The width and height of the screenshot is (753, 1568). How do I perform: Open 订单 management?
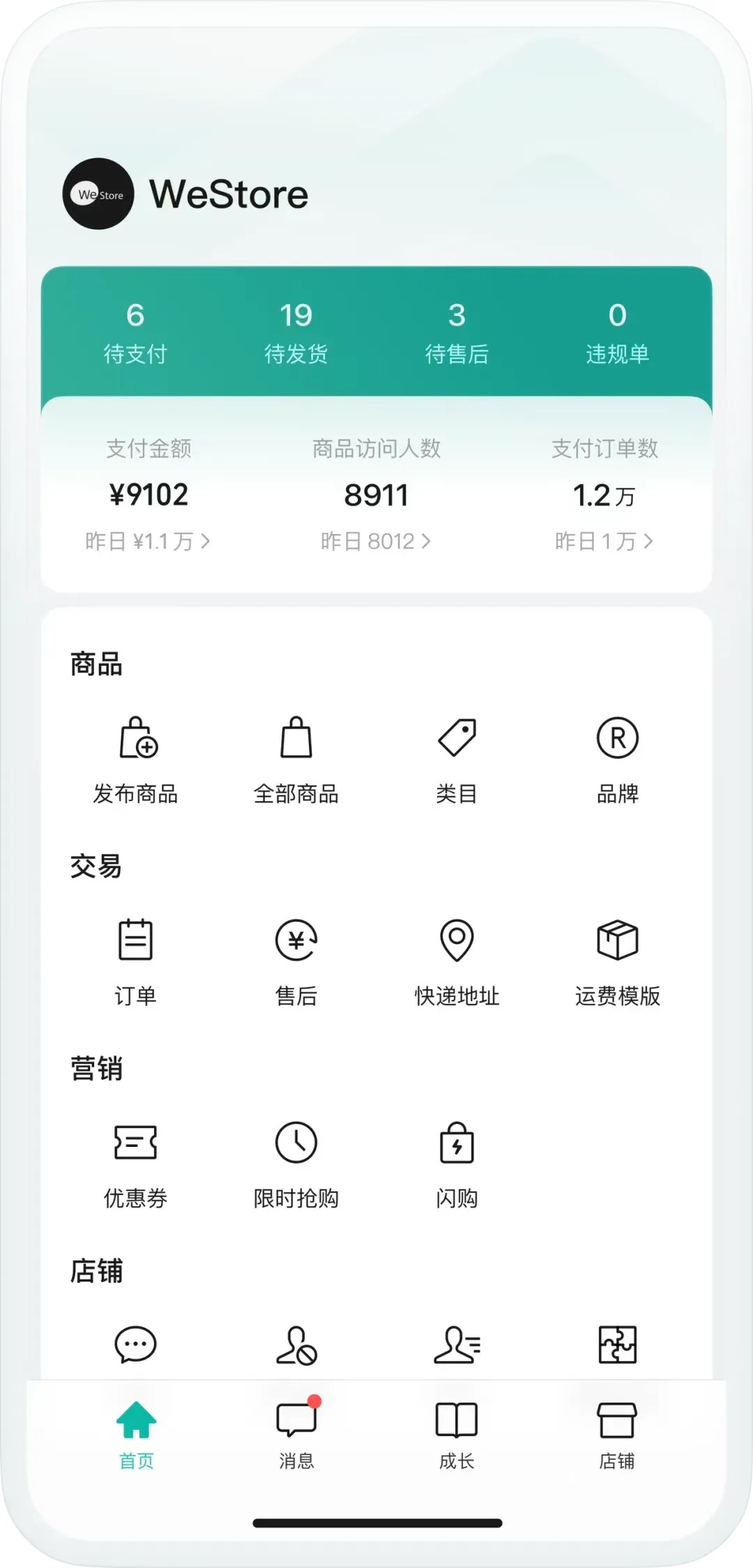(136, 961)
